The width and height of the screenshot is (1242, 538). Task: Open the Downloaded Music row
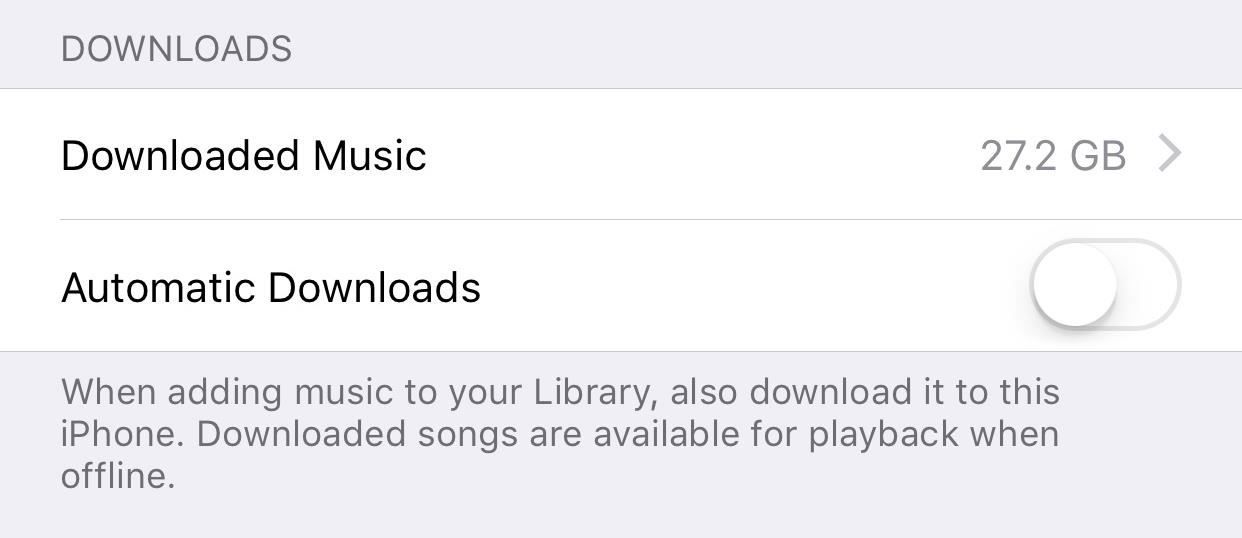[x=620, y=155]
